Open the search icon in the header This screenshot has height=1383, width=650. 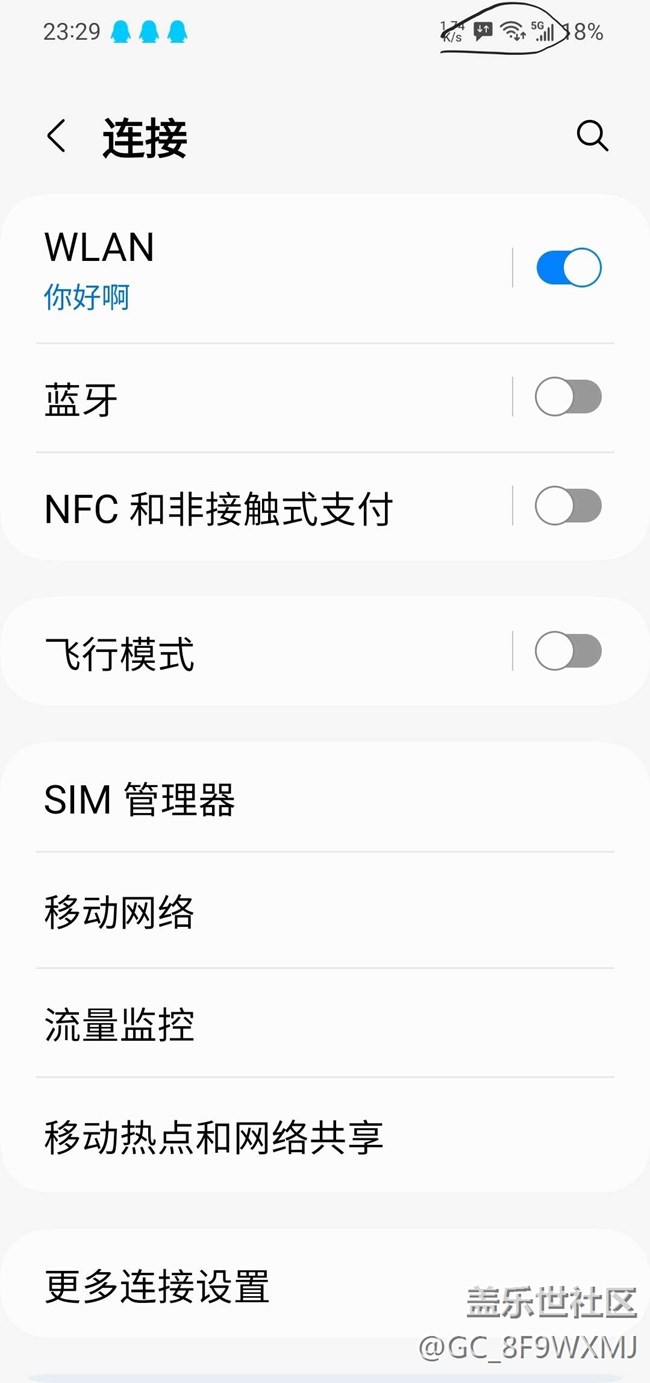[592, 137]
